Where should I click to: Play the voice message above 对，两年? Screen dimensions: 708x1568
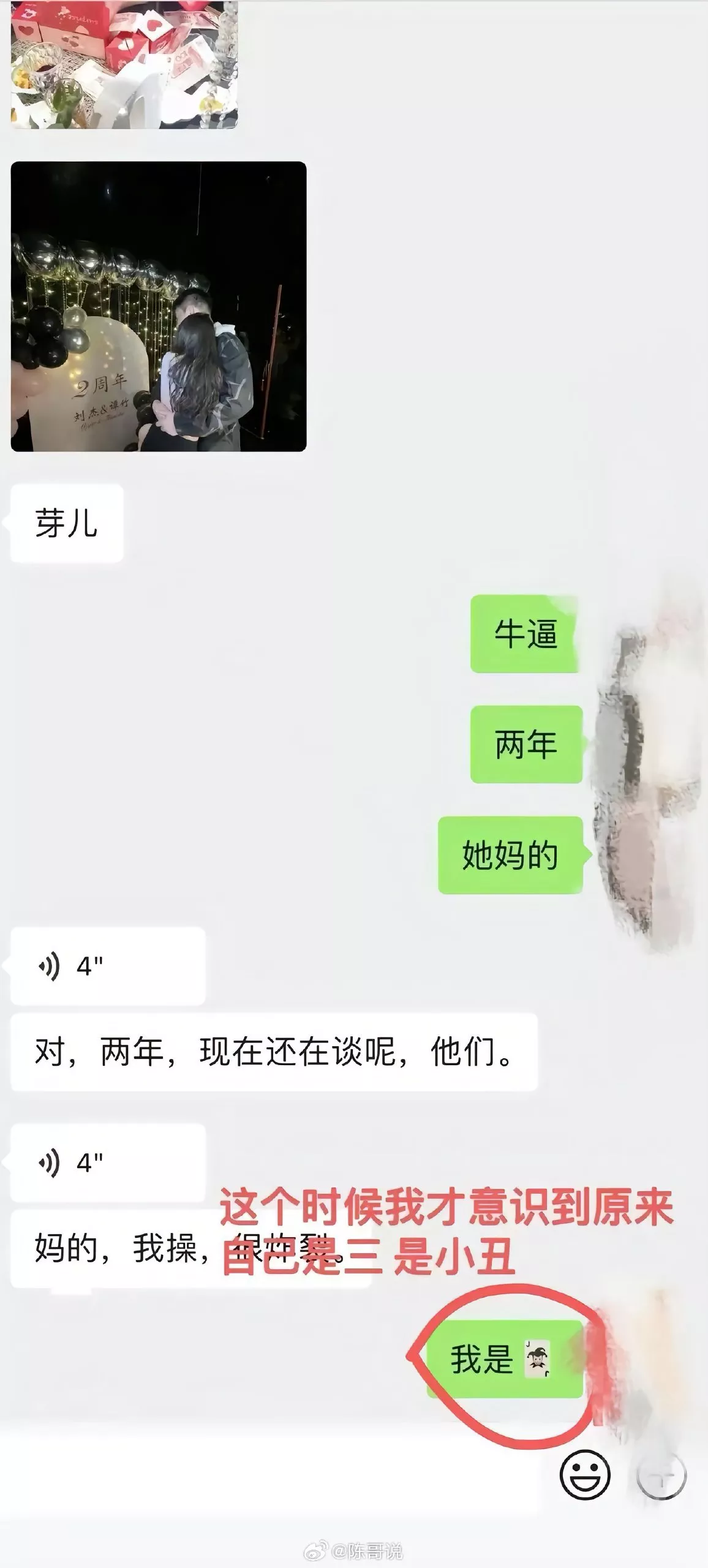pos(108,966)
